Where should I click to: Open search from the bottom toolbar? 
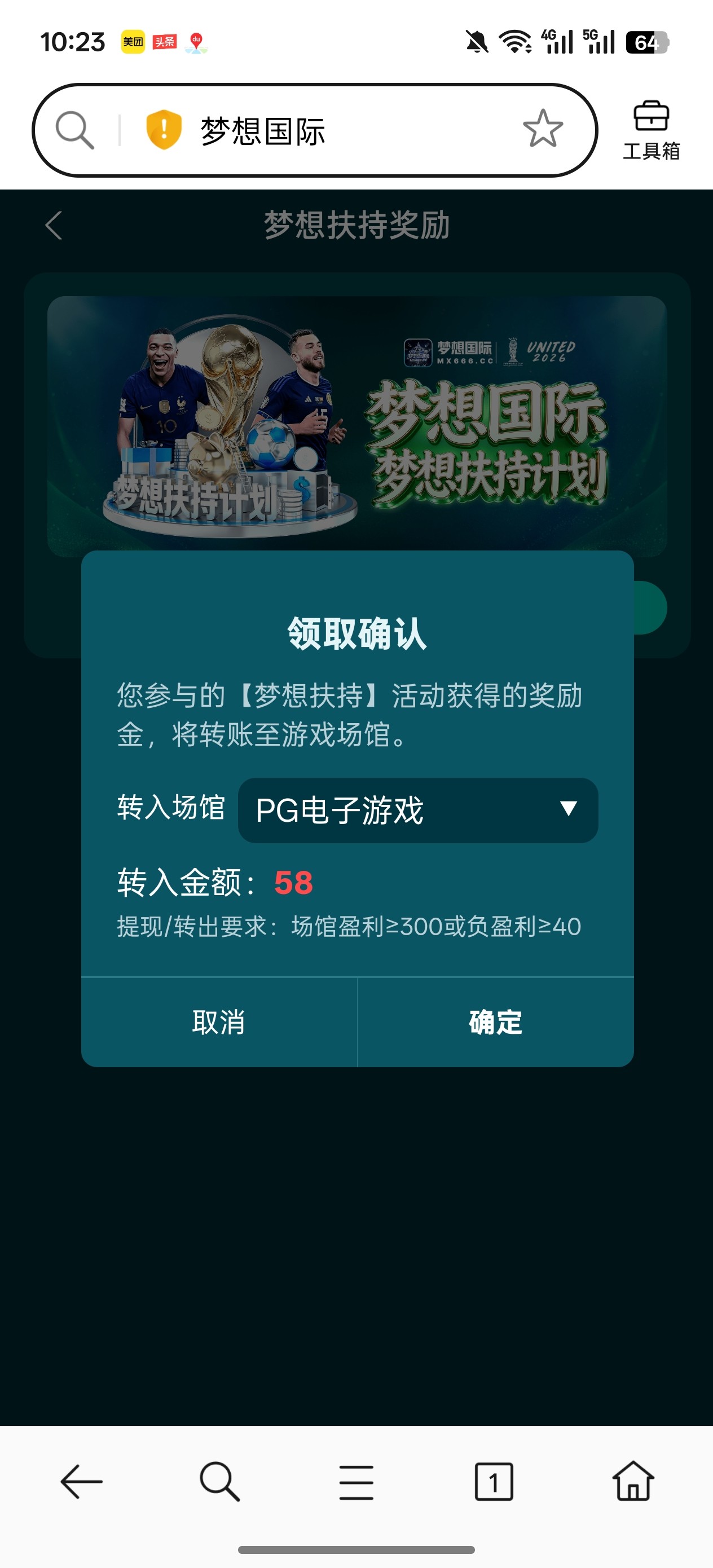pos(219,1482)
